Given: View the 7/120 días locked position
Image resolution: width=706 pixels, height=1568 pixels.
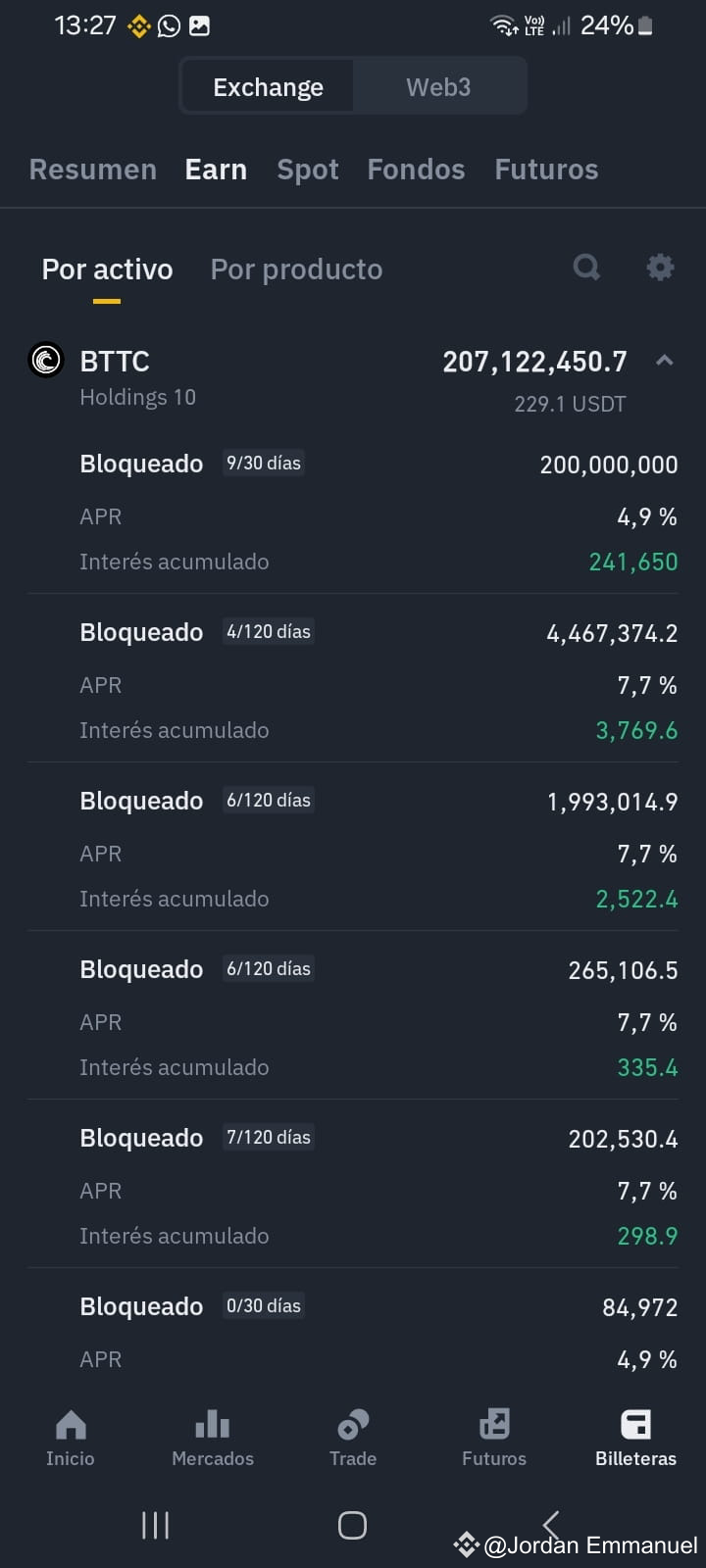Looking at the screenshot, I should 353,1185.
